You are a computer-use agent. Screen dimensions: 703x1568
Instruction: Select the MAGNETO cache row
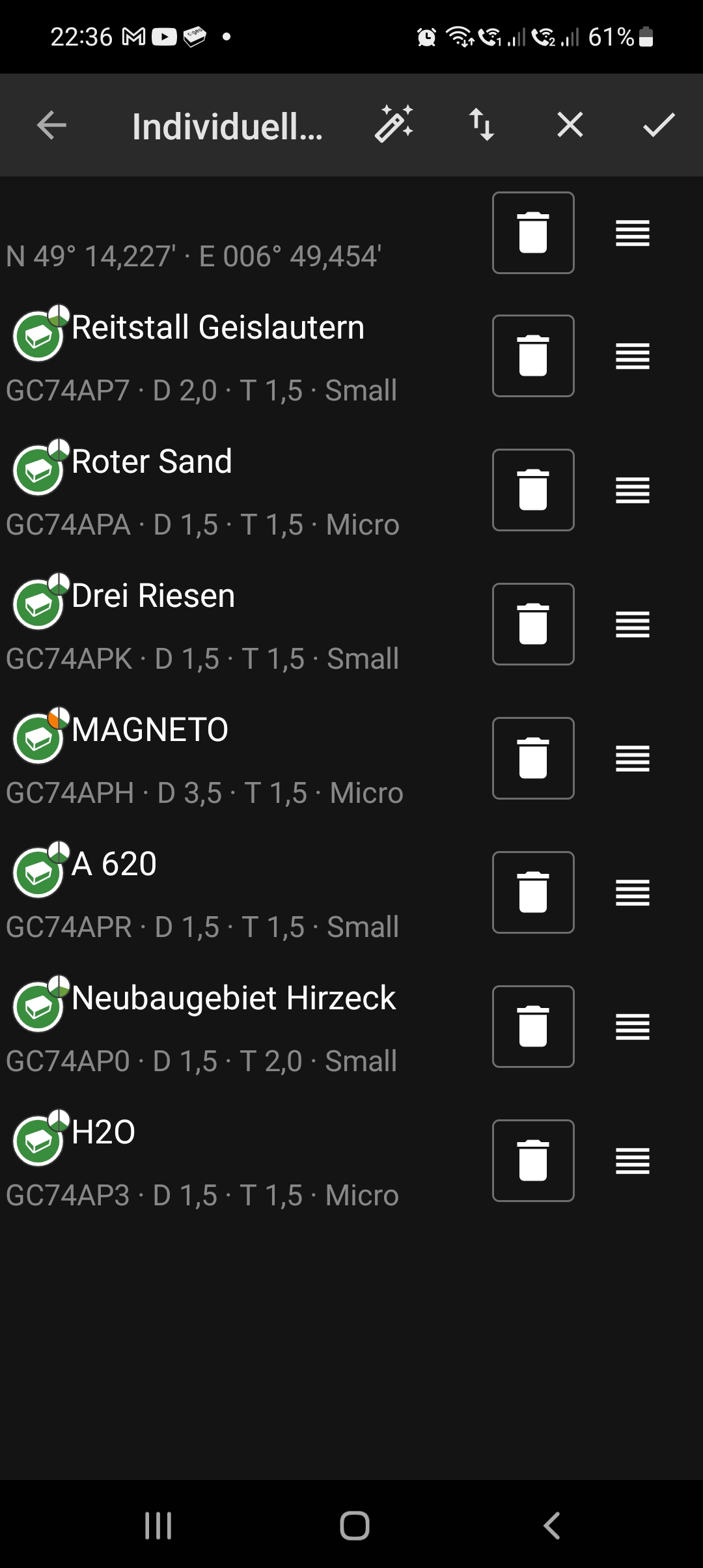pyautogui.click(x=150, y=730)
